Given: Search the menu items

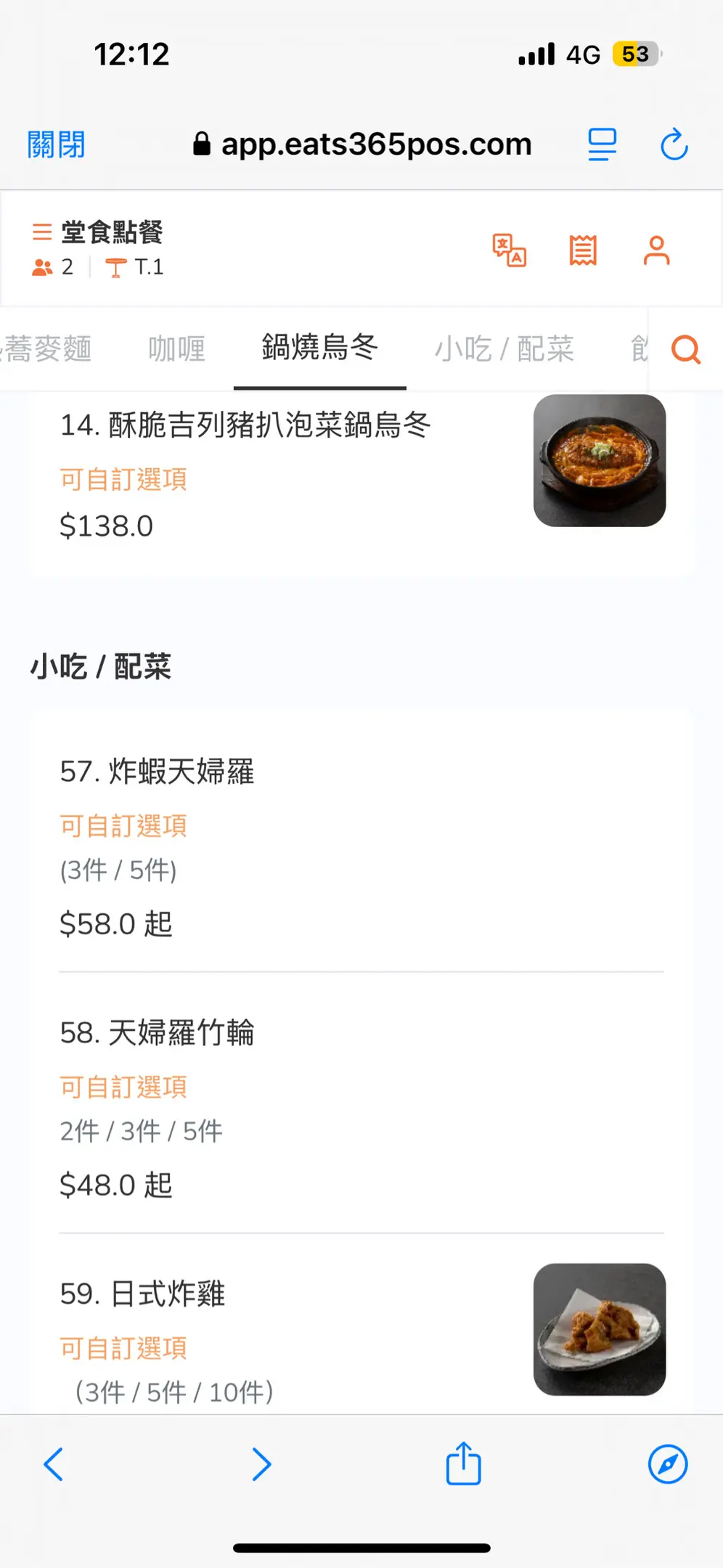Looking at the screenshot, I should point(685,349).
